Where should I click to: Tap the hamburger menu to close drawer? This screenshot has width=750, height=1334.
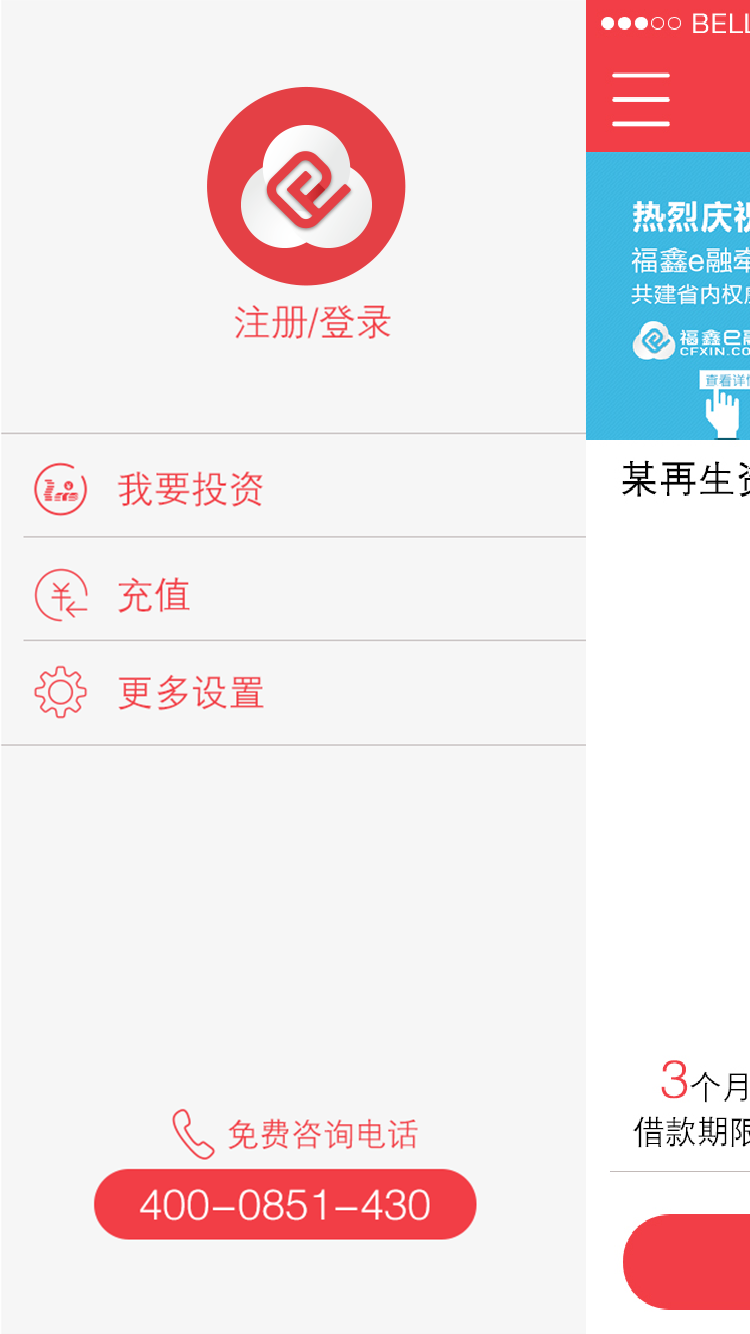[641, 99]
